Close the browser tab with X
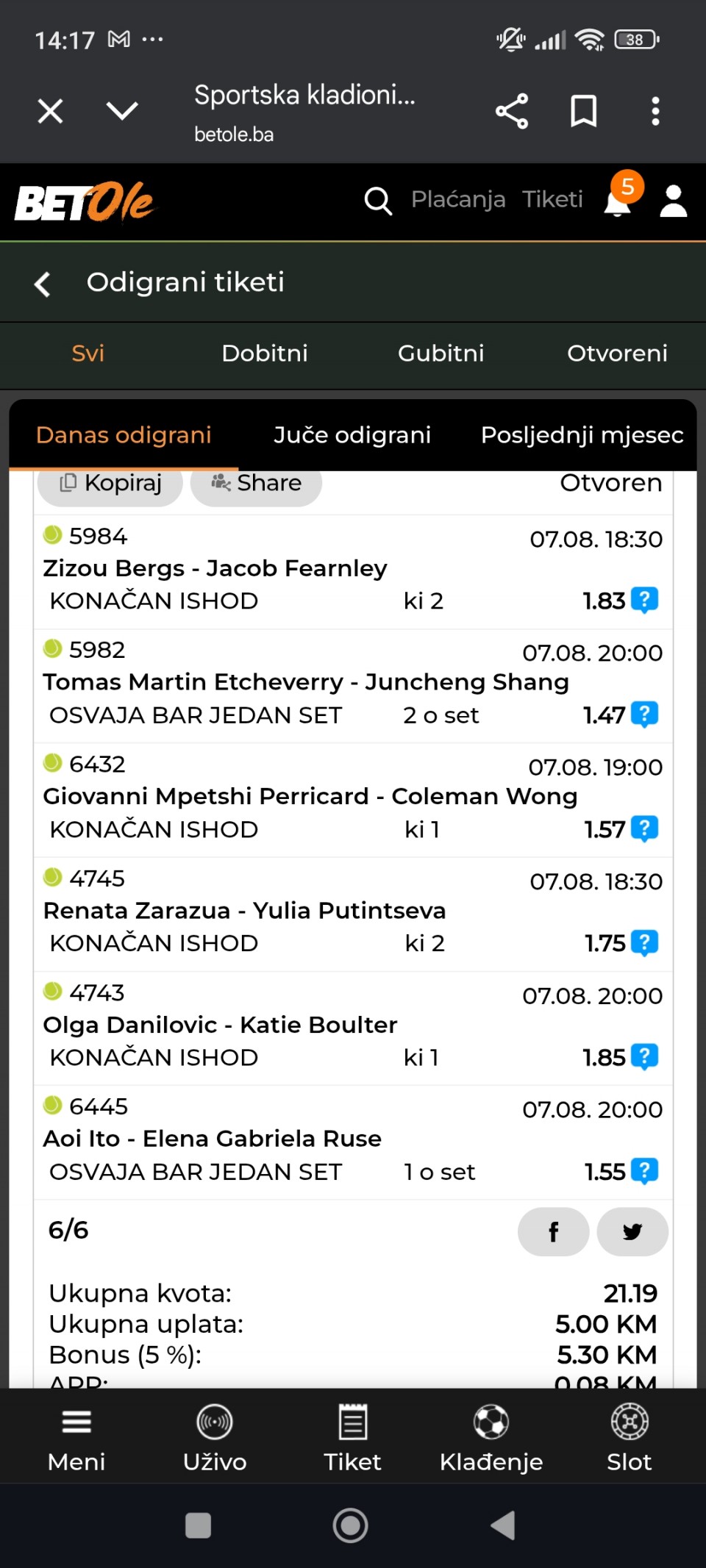 click(50, 112)
